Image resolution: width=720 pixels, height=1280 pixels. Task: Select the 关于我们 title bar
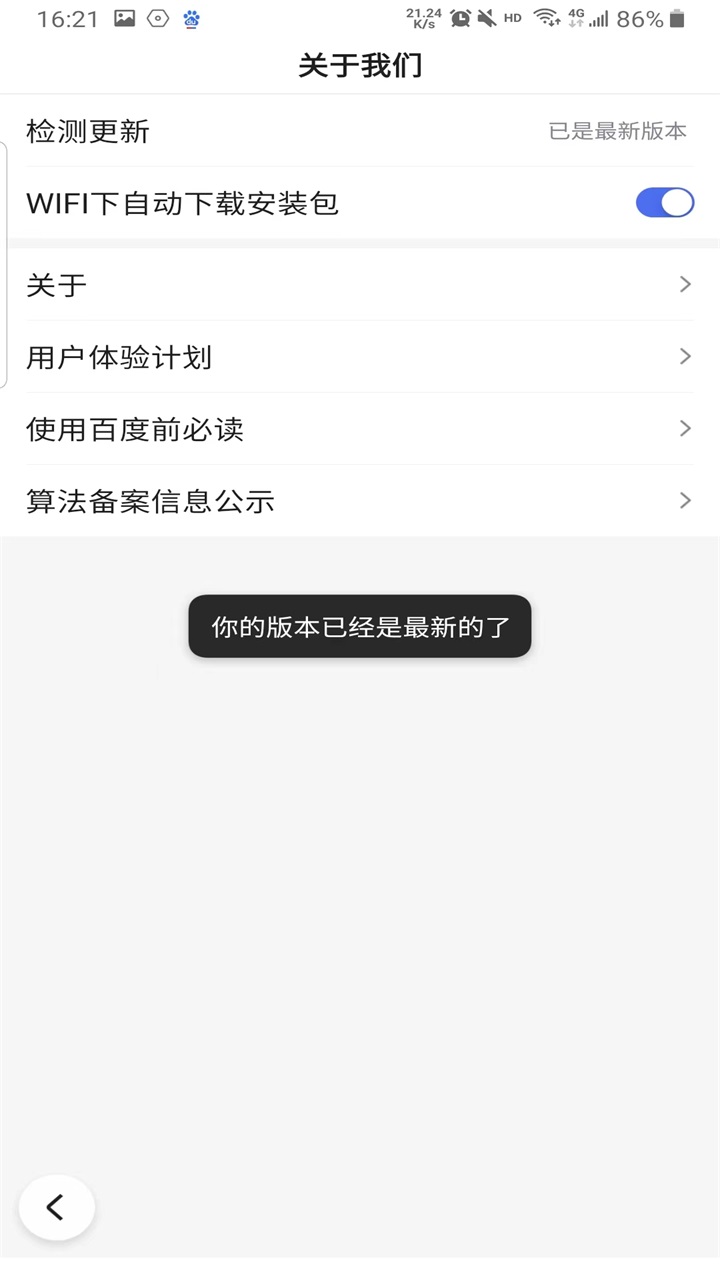click(x=360, y=64)
